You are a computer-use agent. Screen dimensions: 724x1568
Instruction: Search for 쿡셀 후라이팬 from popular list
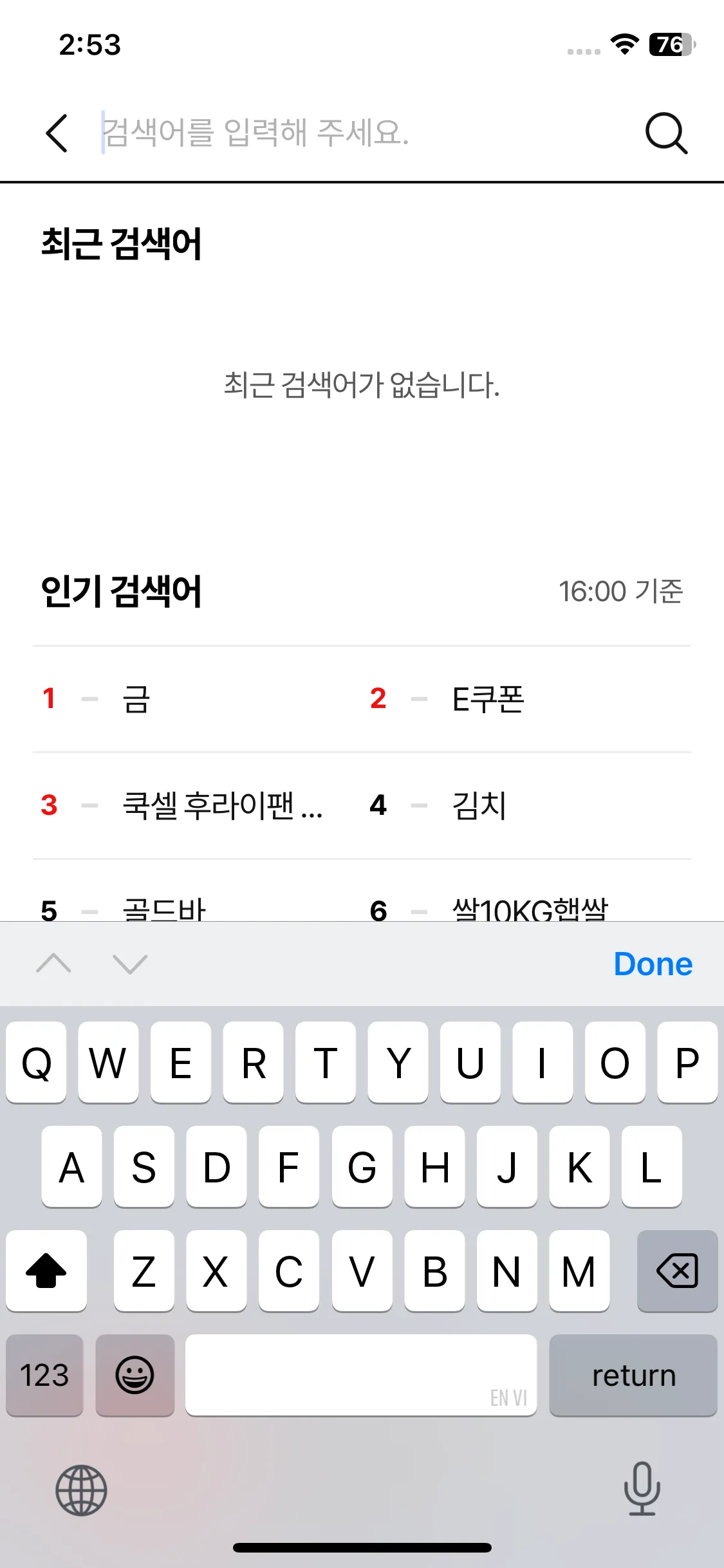click(221, 806)
